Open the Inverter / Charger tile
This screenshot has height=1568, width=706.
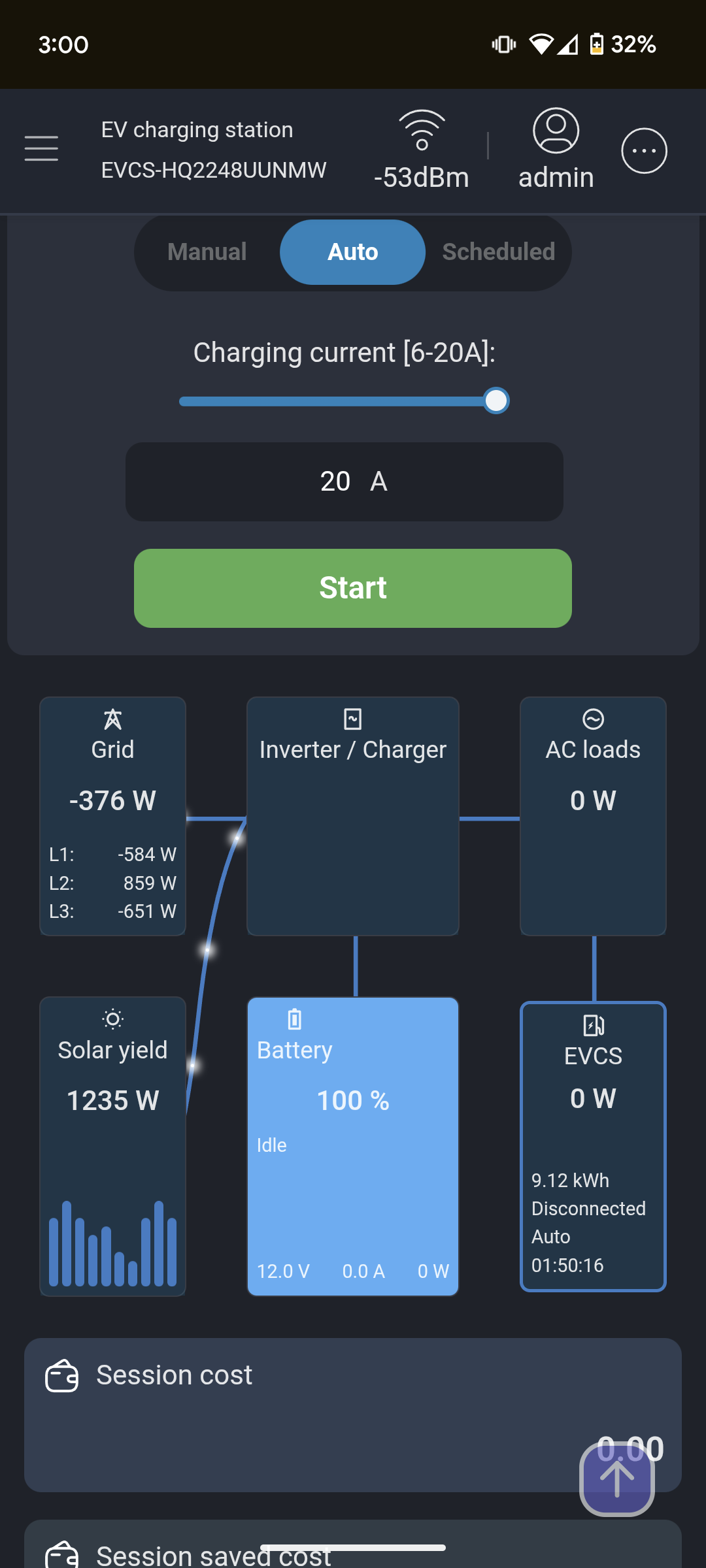353,816
